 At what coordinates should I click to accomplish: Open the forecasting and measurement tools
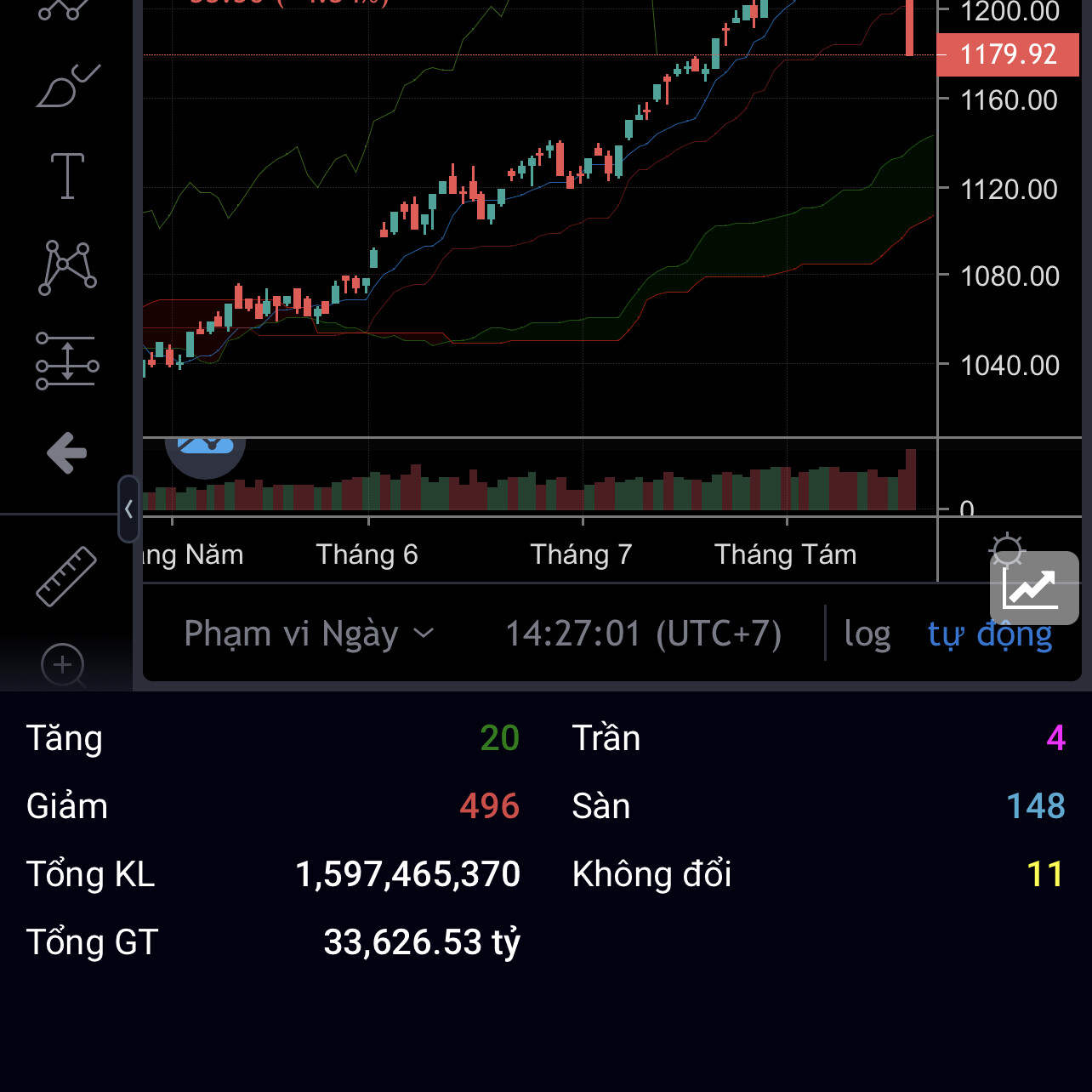[x=67, y=361]
